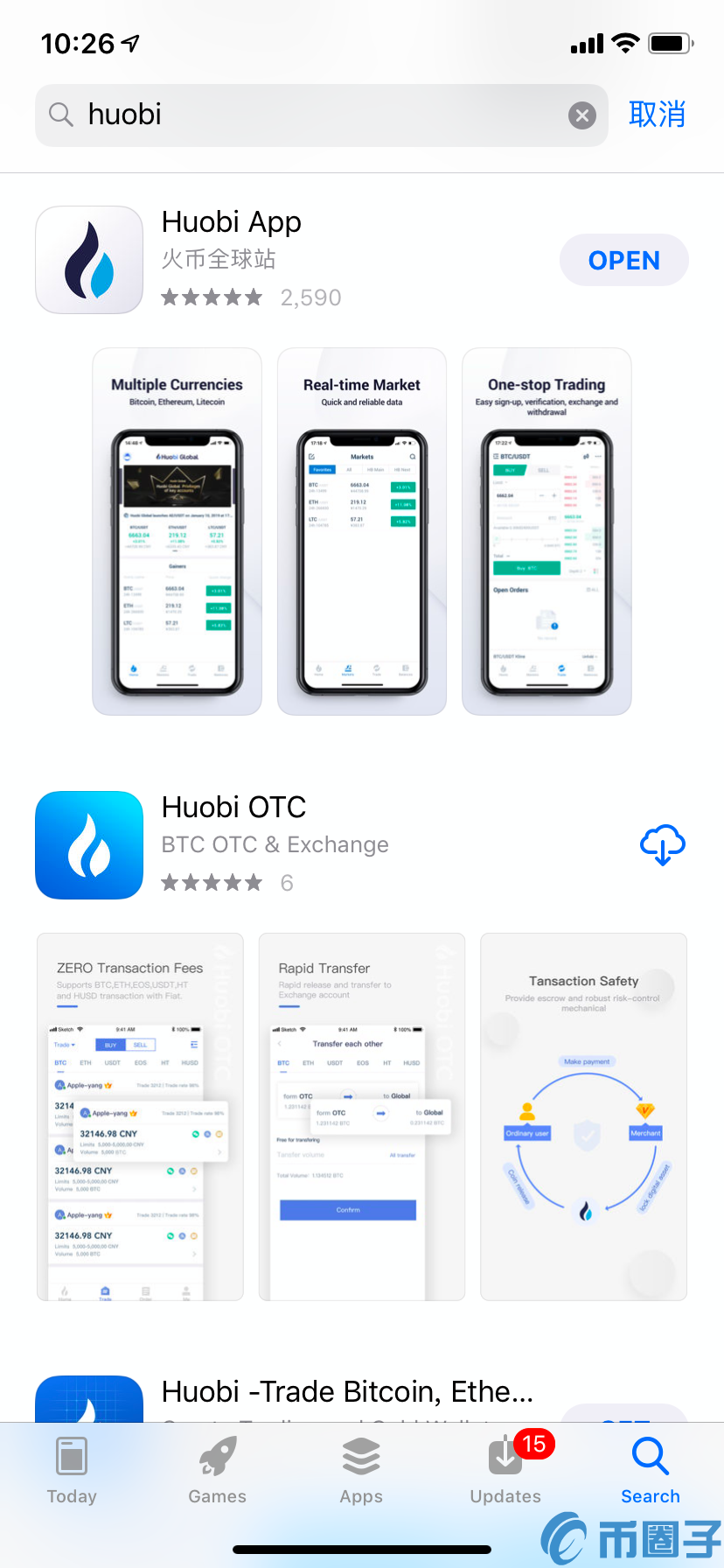Screen dimensions: 724x1568
Task: Download Huobi OTC from cloud
Action: (x=663, y=844)
